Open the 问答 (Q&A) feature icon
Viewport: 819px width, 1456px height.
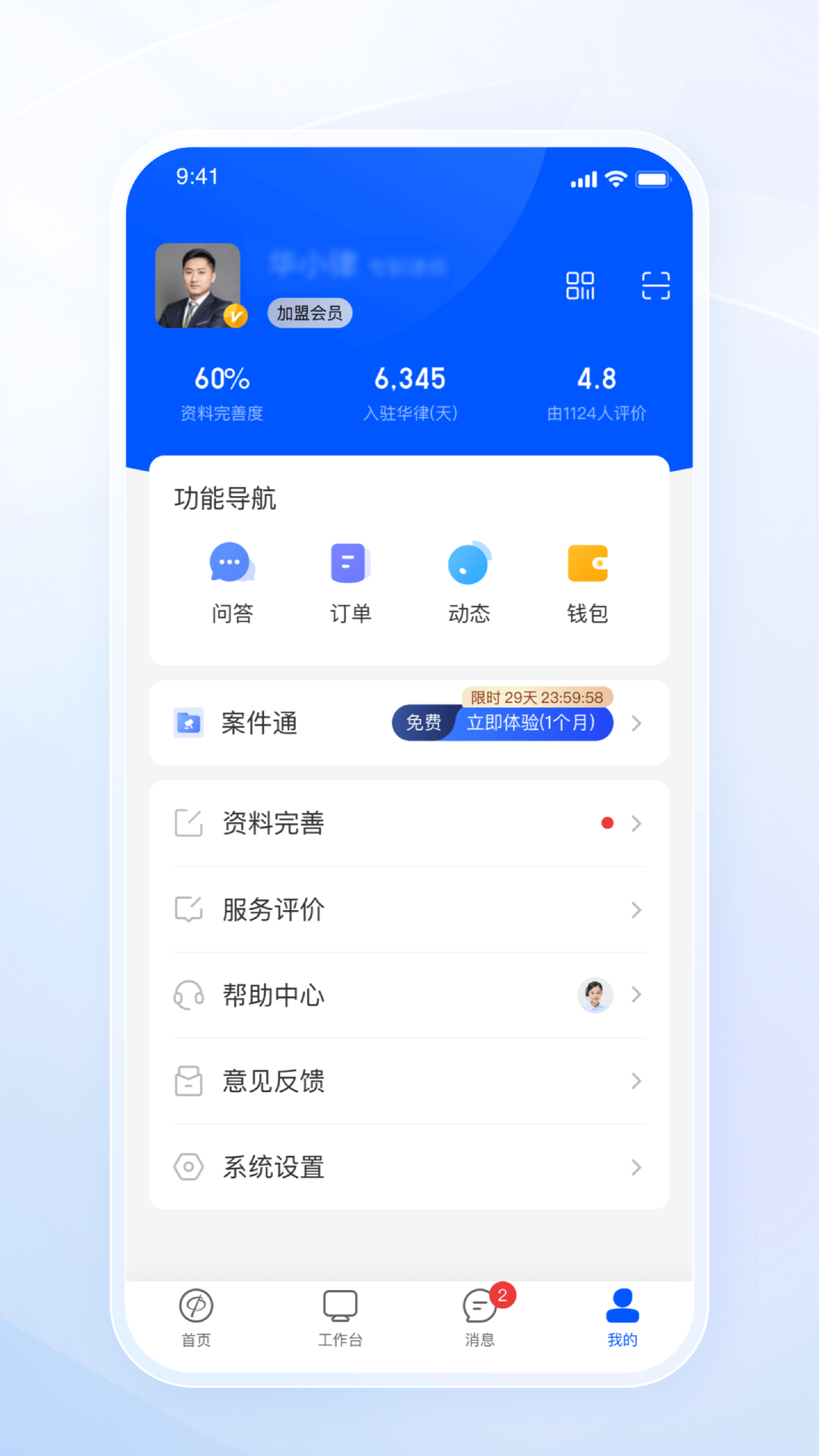click(x=232, y=564)
